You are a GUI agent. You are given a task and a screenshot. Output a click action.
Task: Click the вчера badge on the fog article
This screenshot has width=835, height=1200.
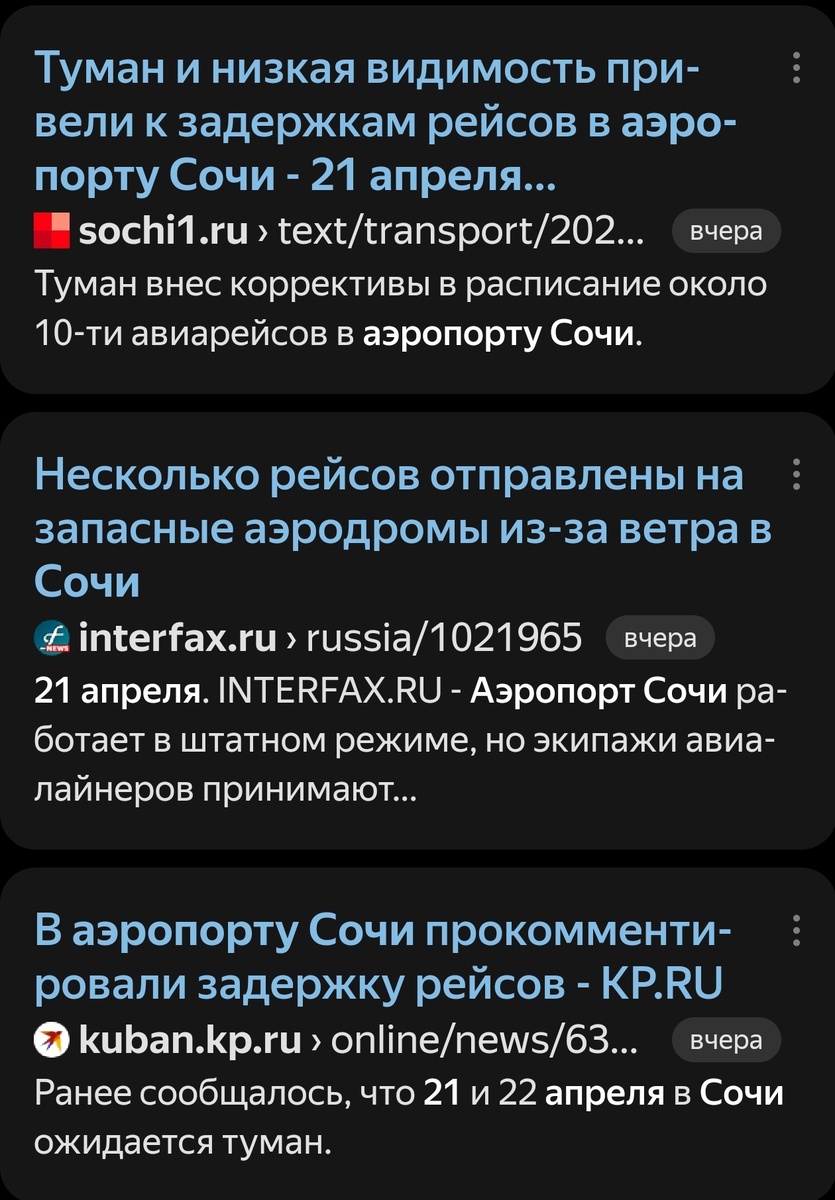click(726, 230)
